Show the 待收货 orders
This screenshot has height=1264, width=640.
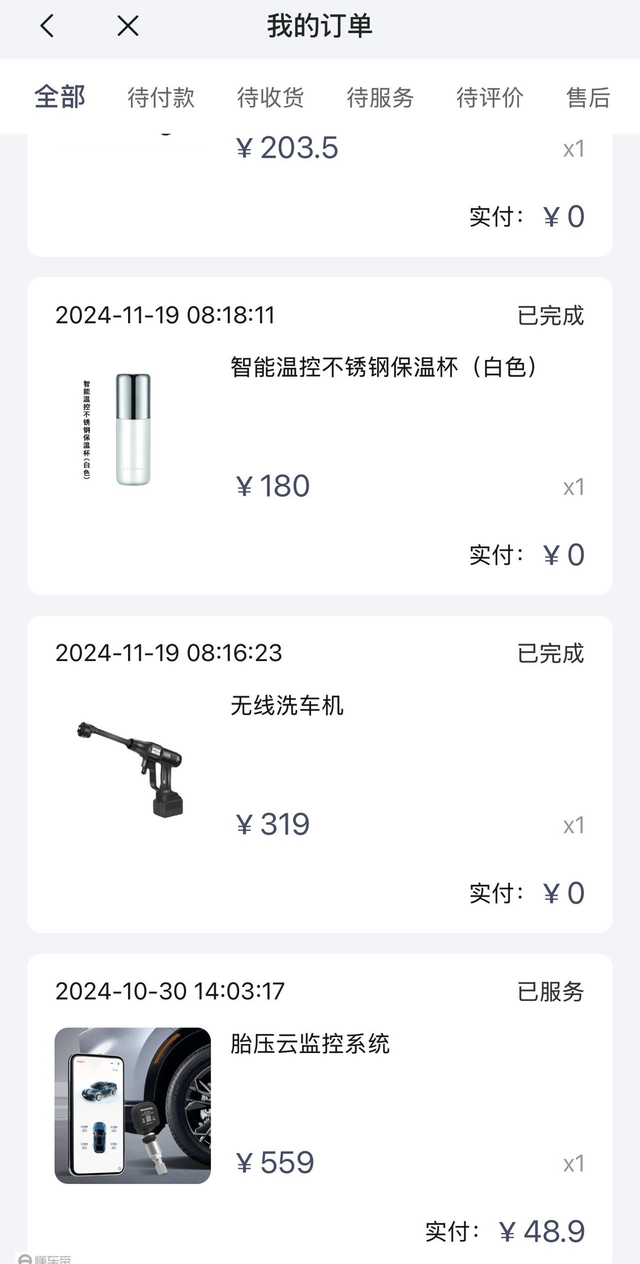click(x=270, y=97)
